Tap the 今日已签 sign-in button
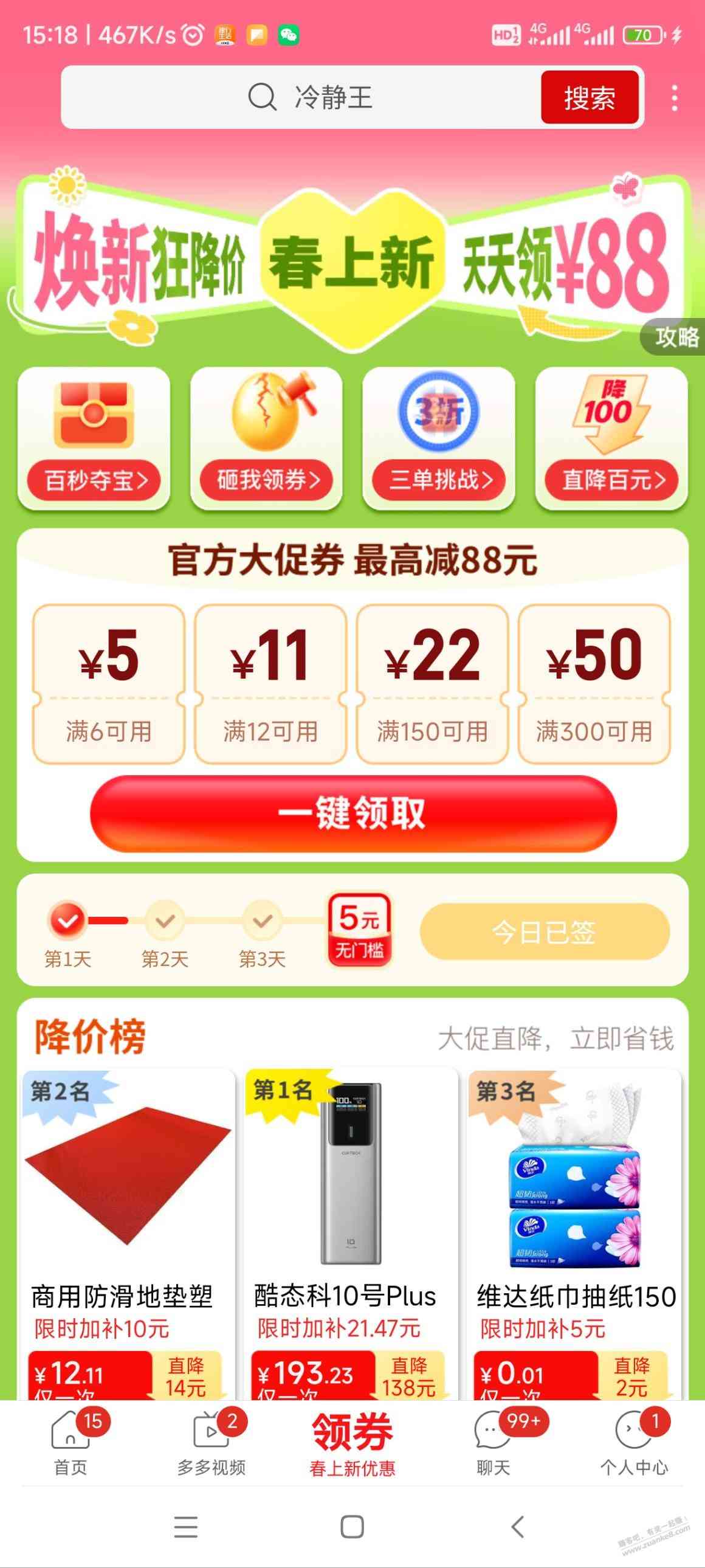This screenshot has width=705, height=1568. (x=544, y=931)
